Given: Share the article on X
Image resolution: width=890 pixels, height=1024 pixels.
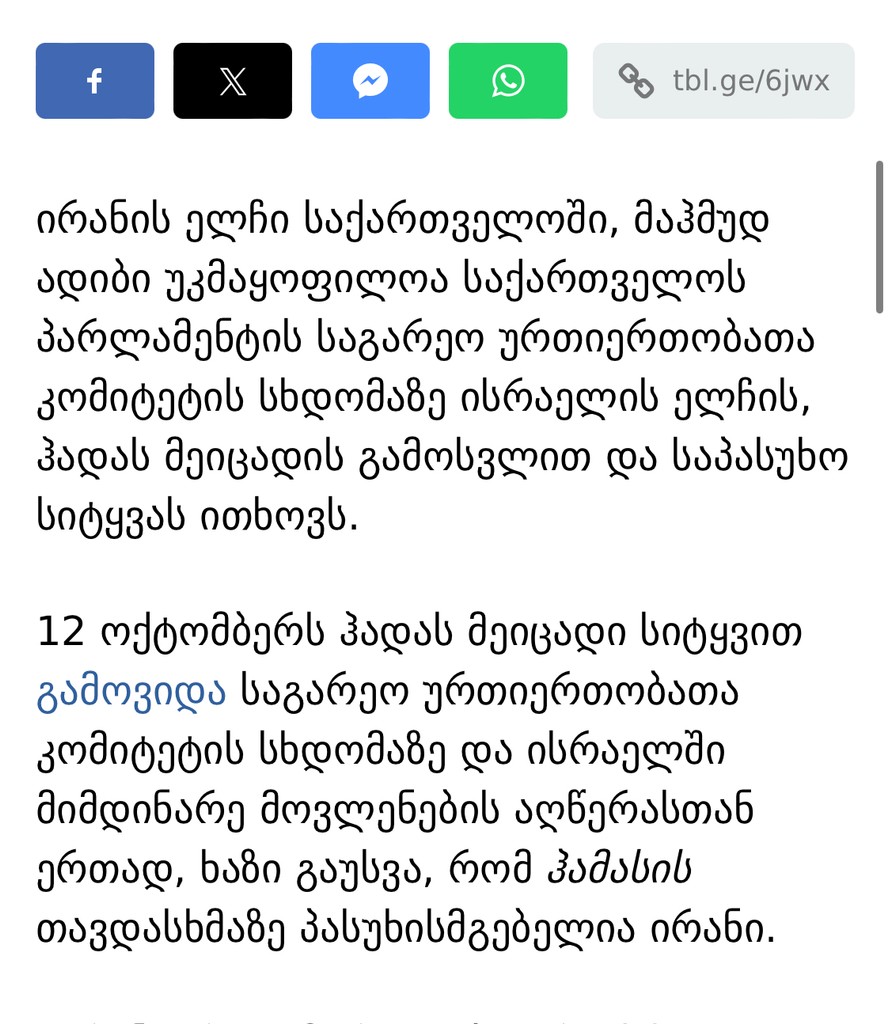Looking at the screenshot, I should pos(232,81).
